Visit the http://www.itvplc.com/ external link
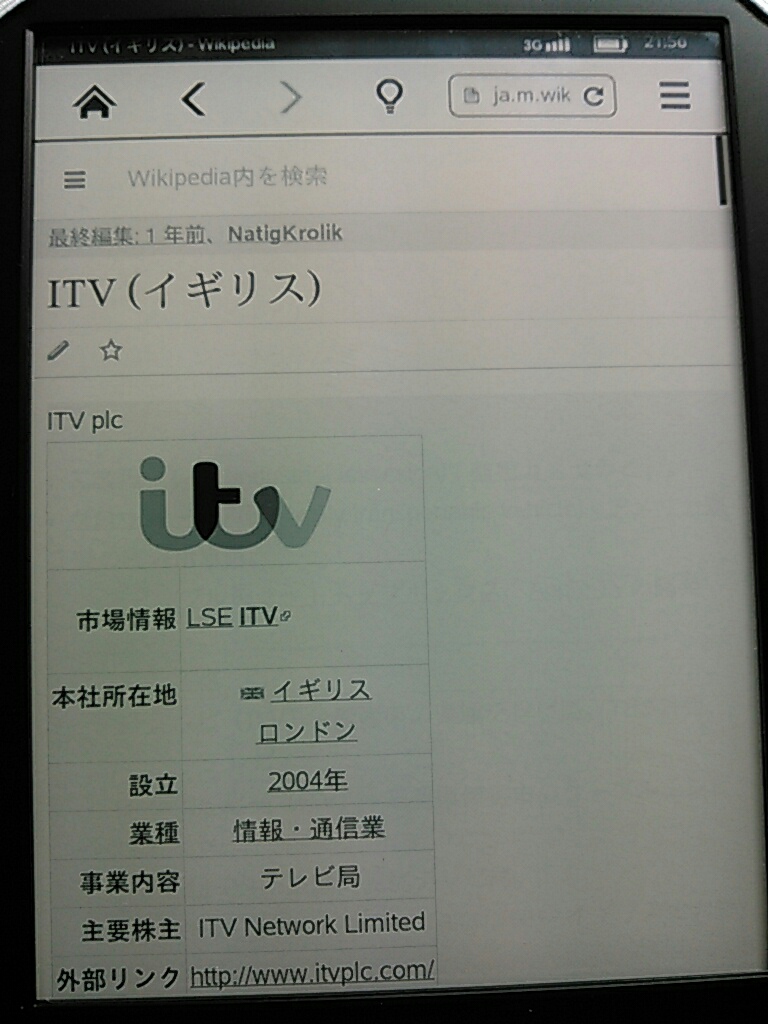Image resolution: width=768 pixels, height=1024 pixels. coord(312,971)
